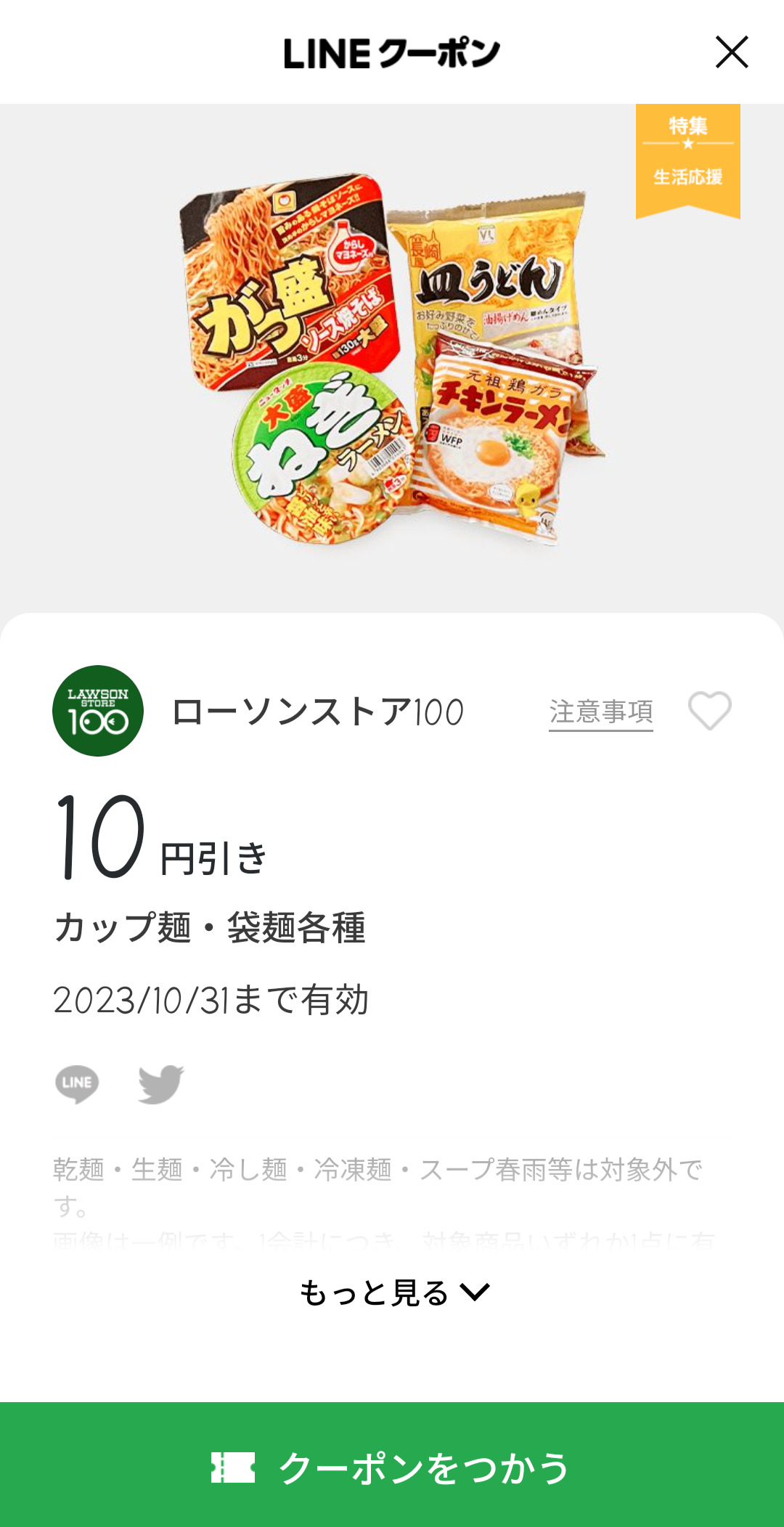This screenshot has width=784, height=1527.
Task: Share the coupon via LINE
Action: pos(77,1083)
